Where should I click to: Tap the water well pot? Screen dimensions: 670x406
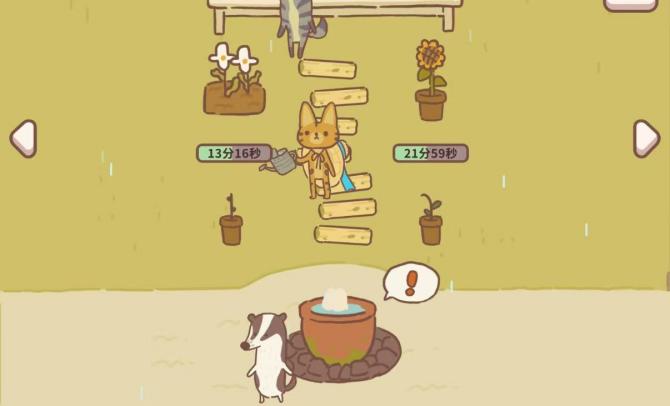(x=338, y=325)
